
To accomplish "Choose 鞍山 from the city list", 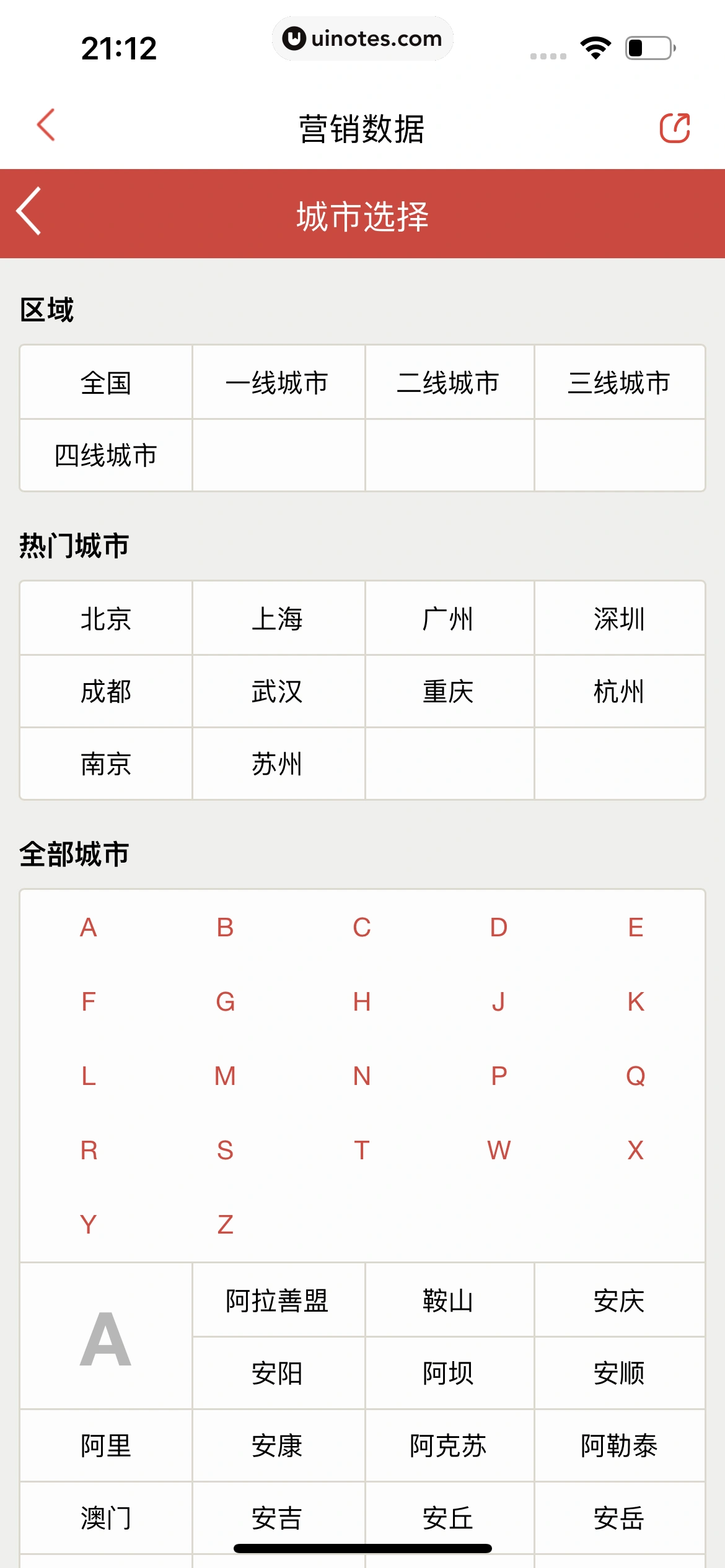I will pyautogui.click(x=449, y=1300).
